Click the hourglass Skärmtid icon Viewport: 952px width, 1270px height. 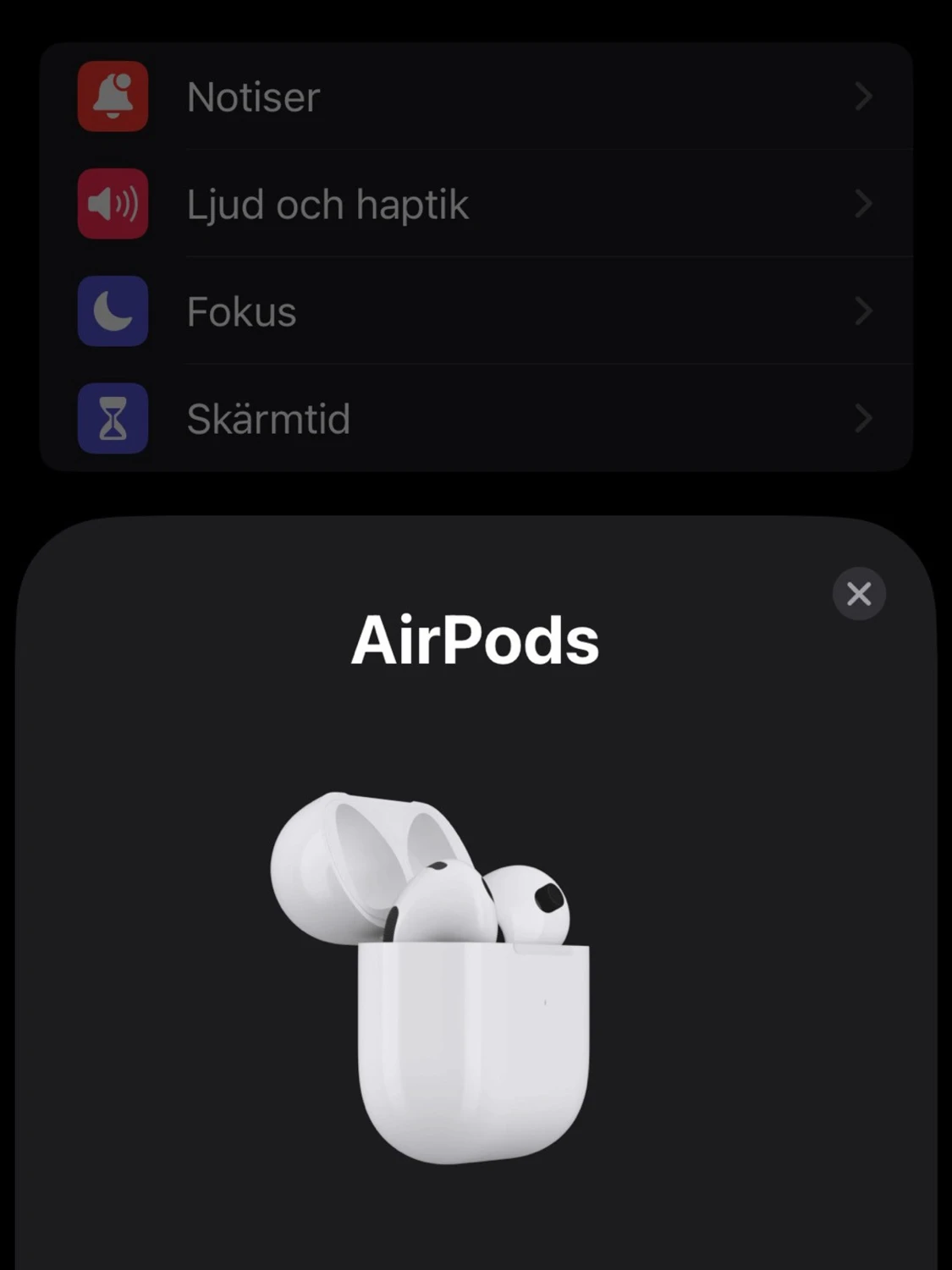[113, 418]
